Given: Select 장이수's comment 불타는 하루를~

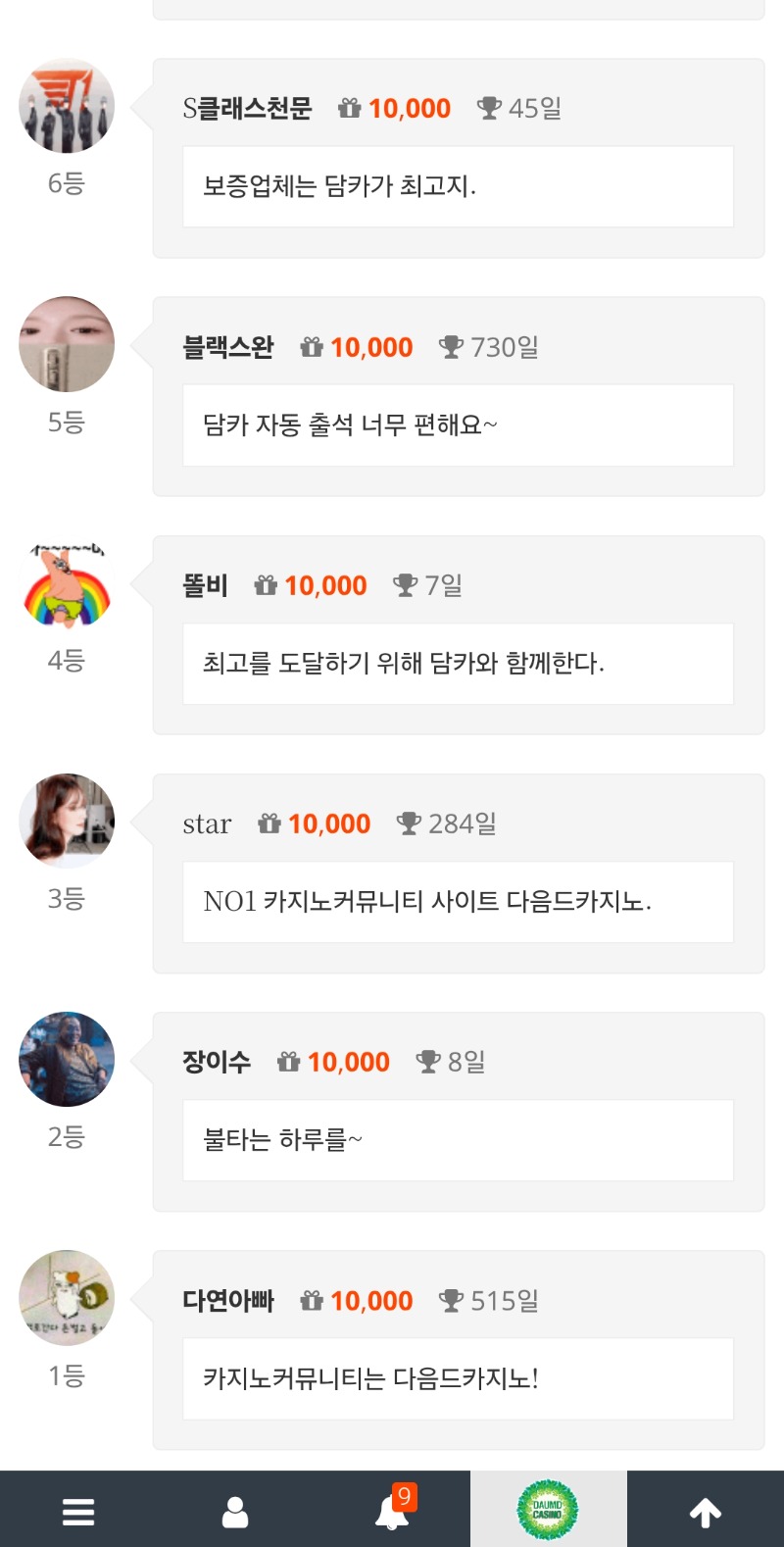Looking at the screenshot, I should (457, 1140).
